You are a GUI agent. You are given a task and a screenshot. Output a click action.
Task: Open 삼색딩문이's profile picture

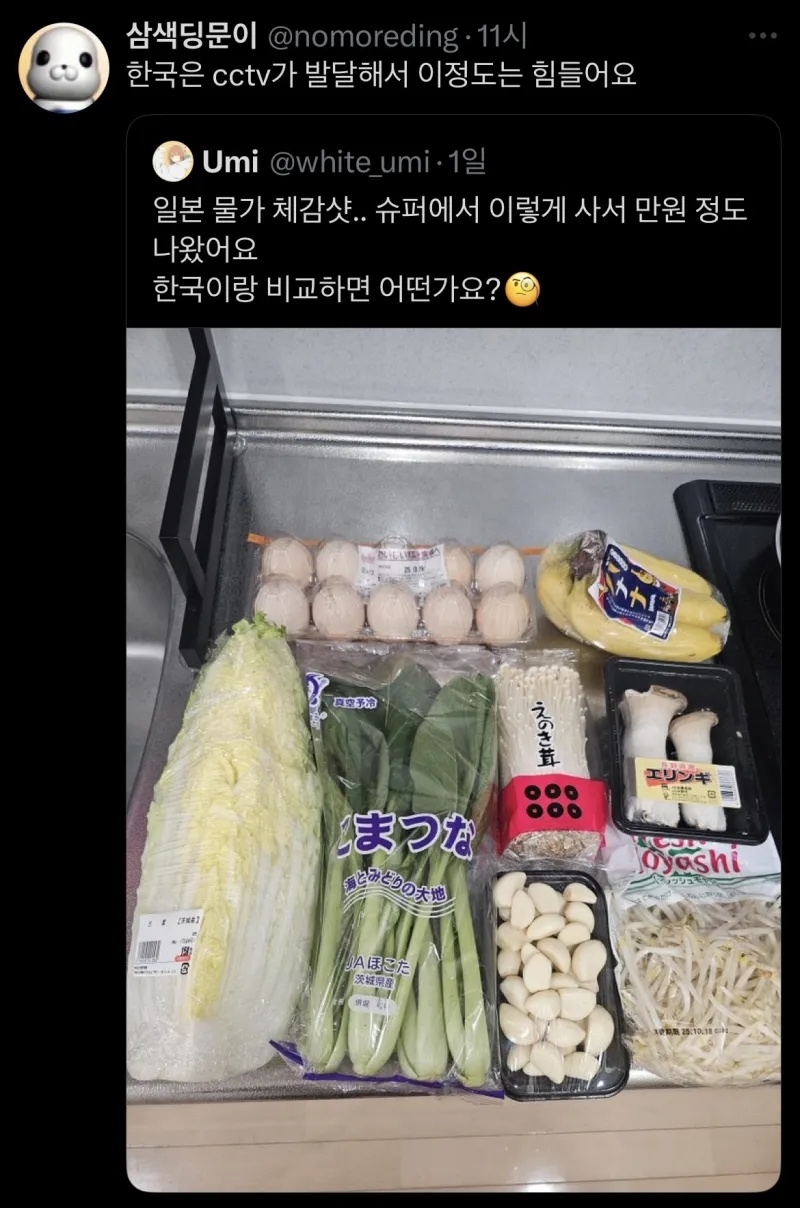[x=65, y=67]
